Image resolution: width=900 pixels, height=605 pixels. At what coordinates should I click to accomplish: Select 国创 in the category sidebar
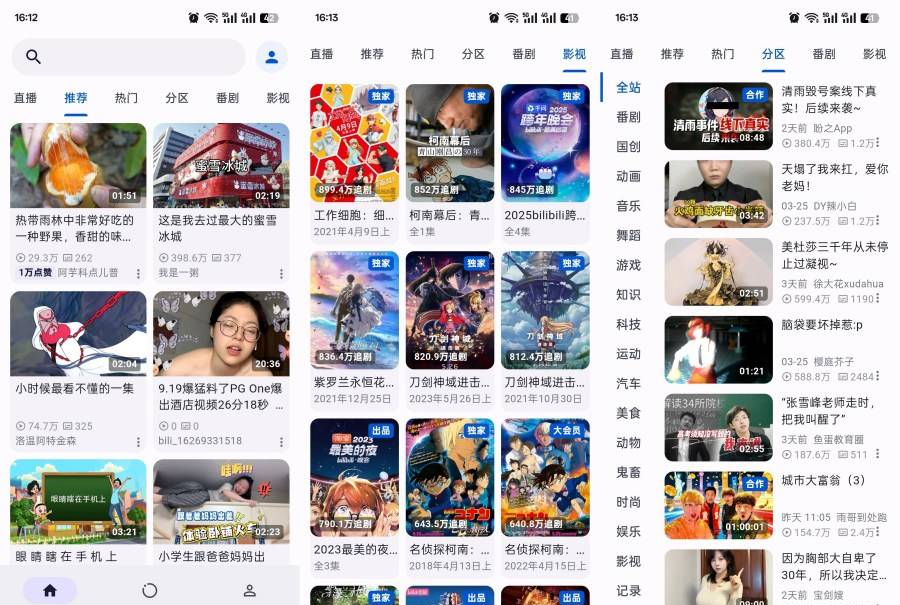coord(628,146)
